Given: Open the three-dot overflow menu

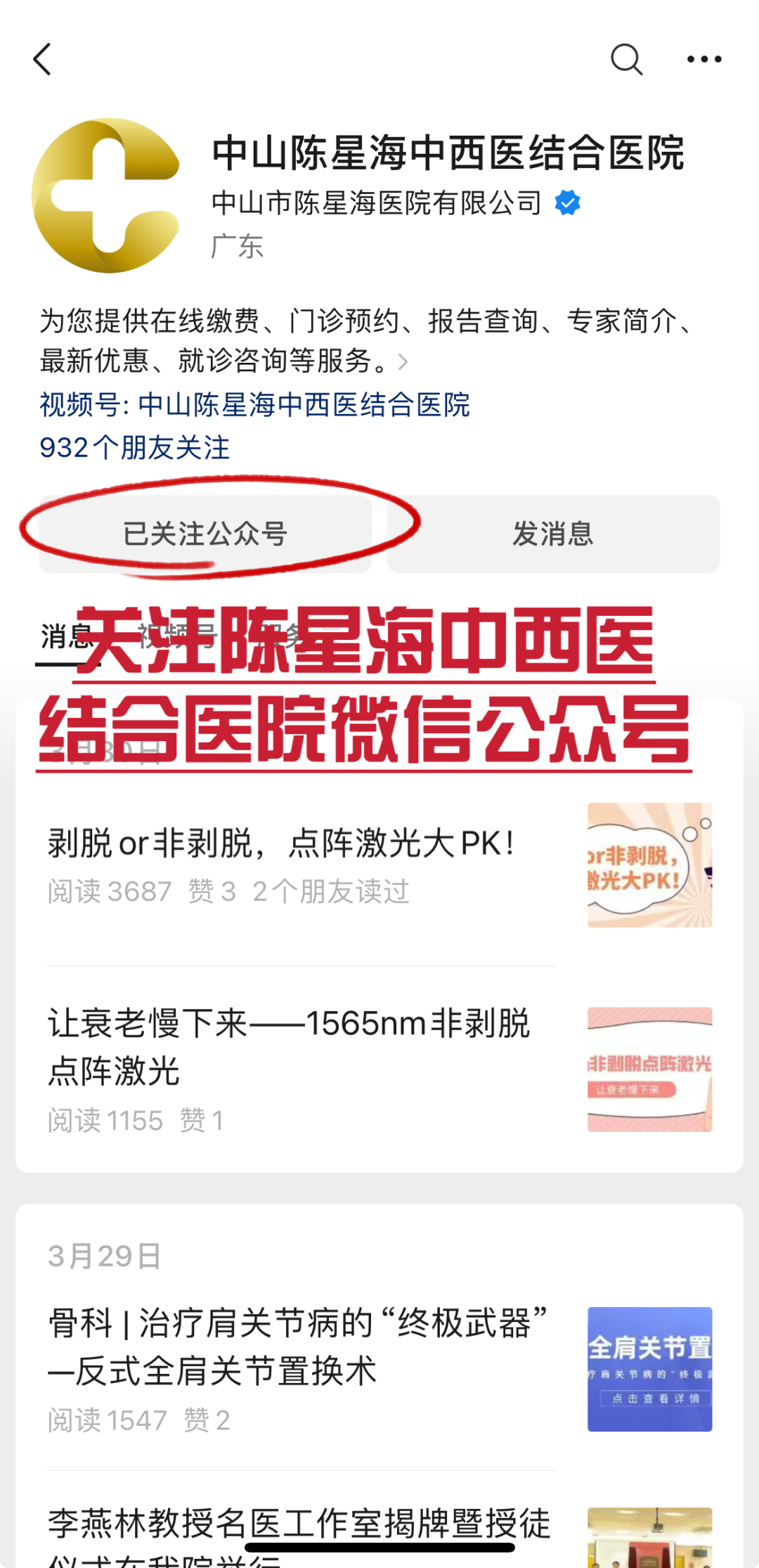Looking at the screenshot, I should pyautogui.click(x=704, y=59).
